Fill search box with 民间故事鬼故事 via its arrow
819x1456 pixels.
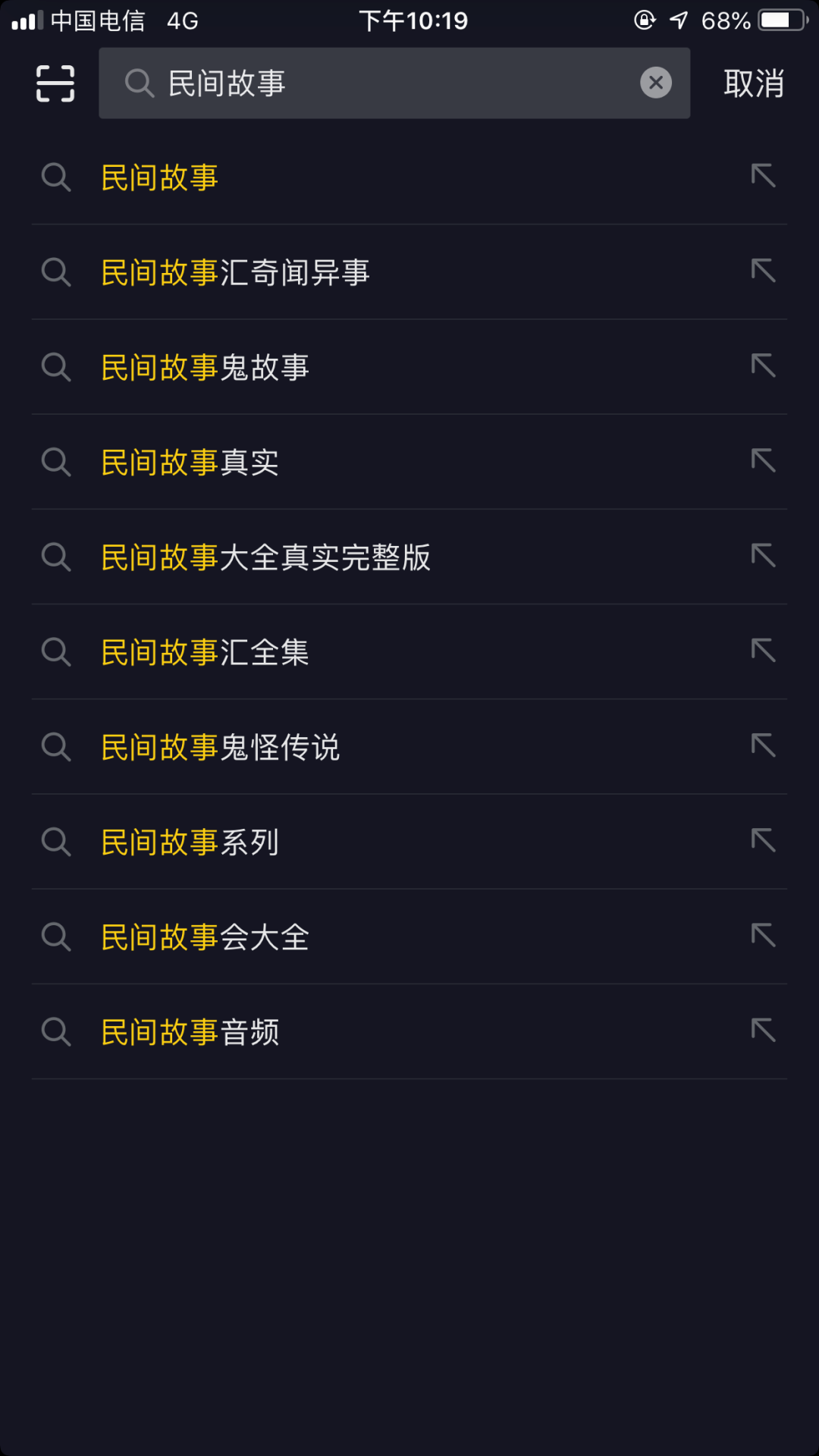coord(763,366)
